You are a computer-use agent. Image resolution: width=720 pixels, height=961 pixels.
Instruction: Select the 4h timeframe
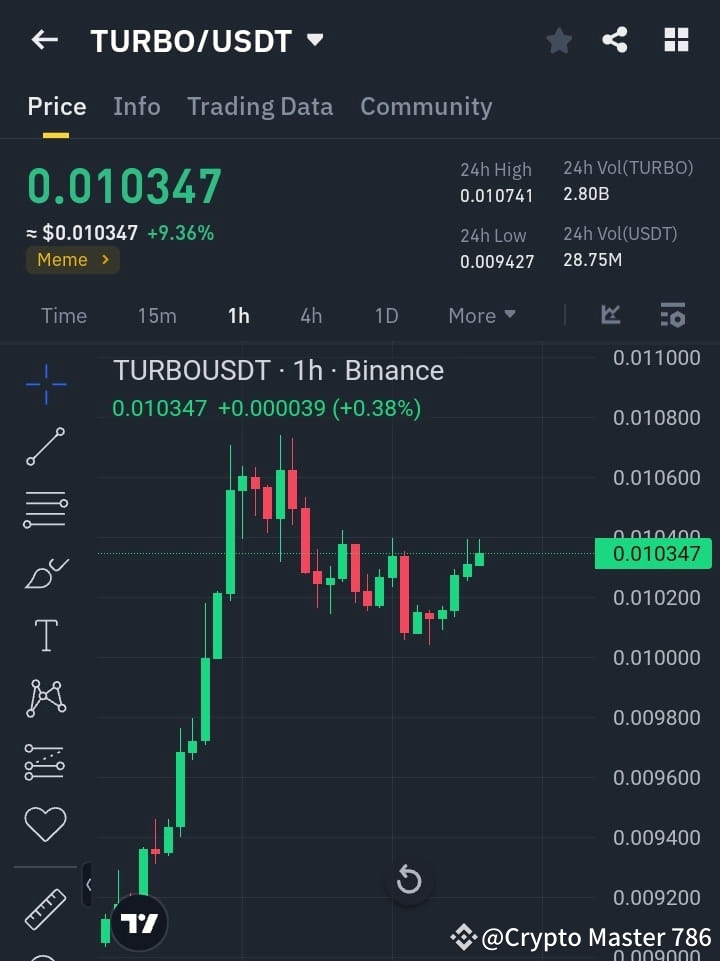click(x=311, y=315)
